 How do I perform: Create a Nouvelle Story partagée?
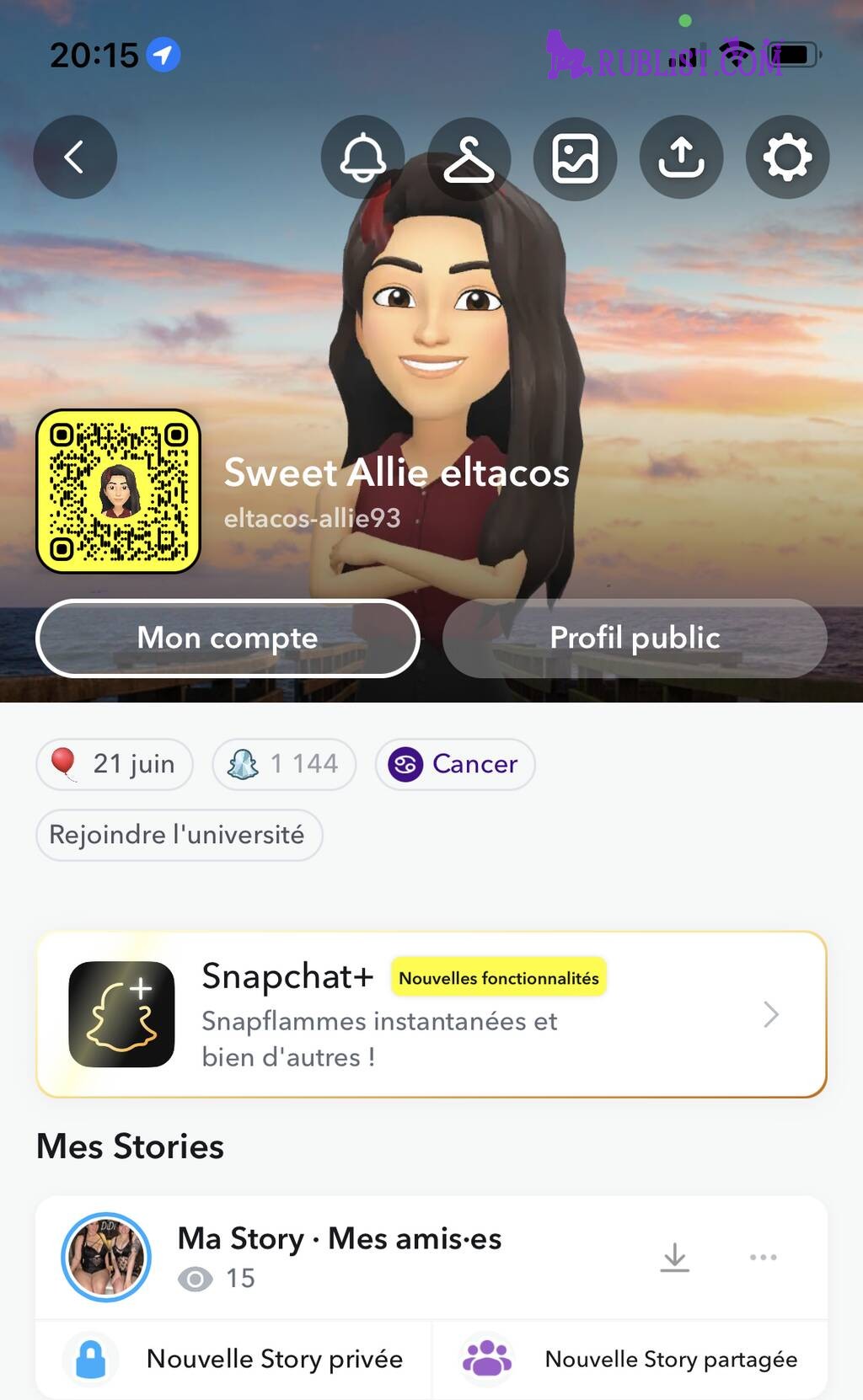(x=630, y=1359)
